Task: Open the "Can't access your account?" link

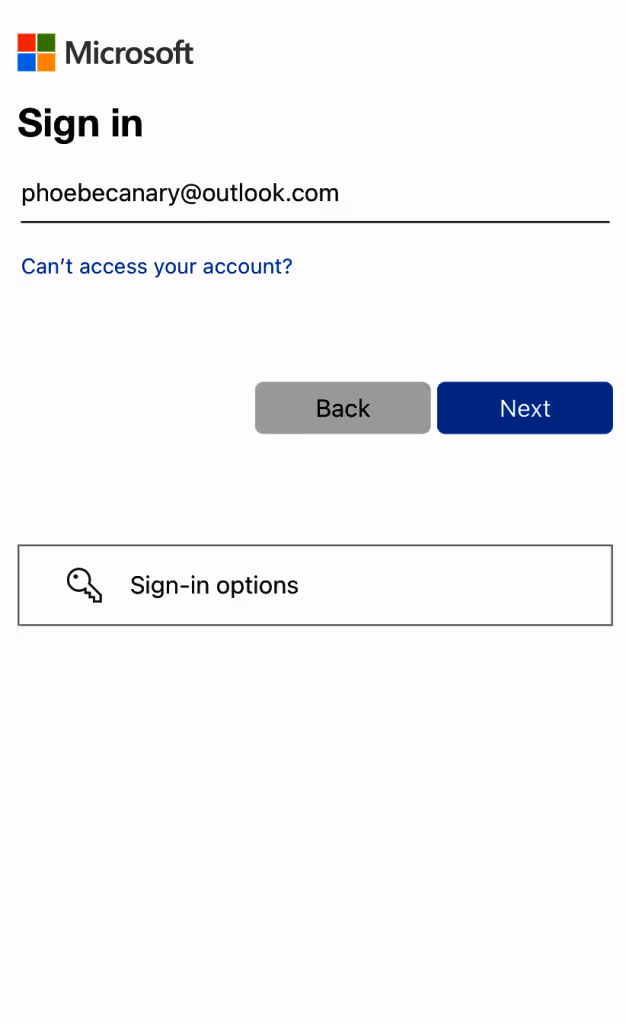Action: coord(157,266)
